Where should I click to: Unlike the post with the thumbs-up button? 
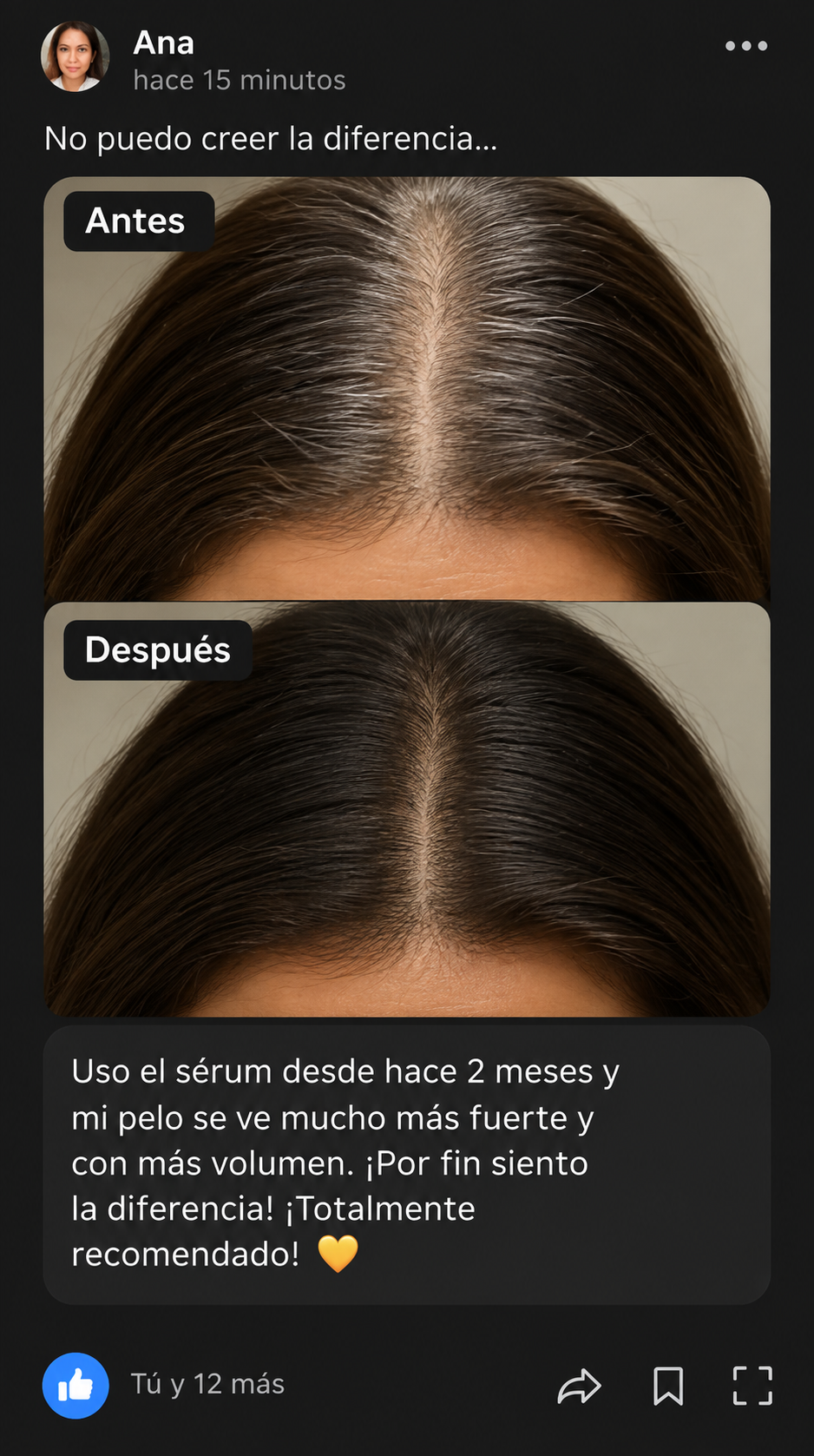pos(75,1385)
